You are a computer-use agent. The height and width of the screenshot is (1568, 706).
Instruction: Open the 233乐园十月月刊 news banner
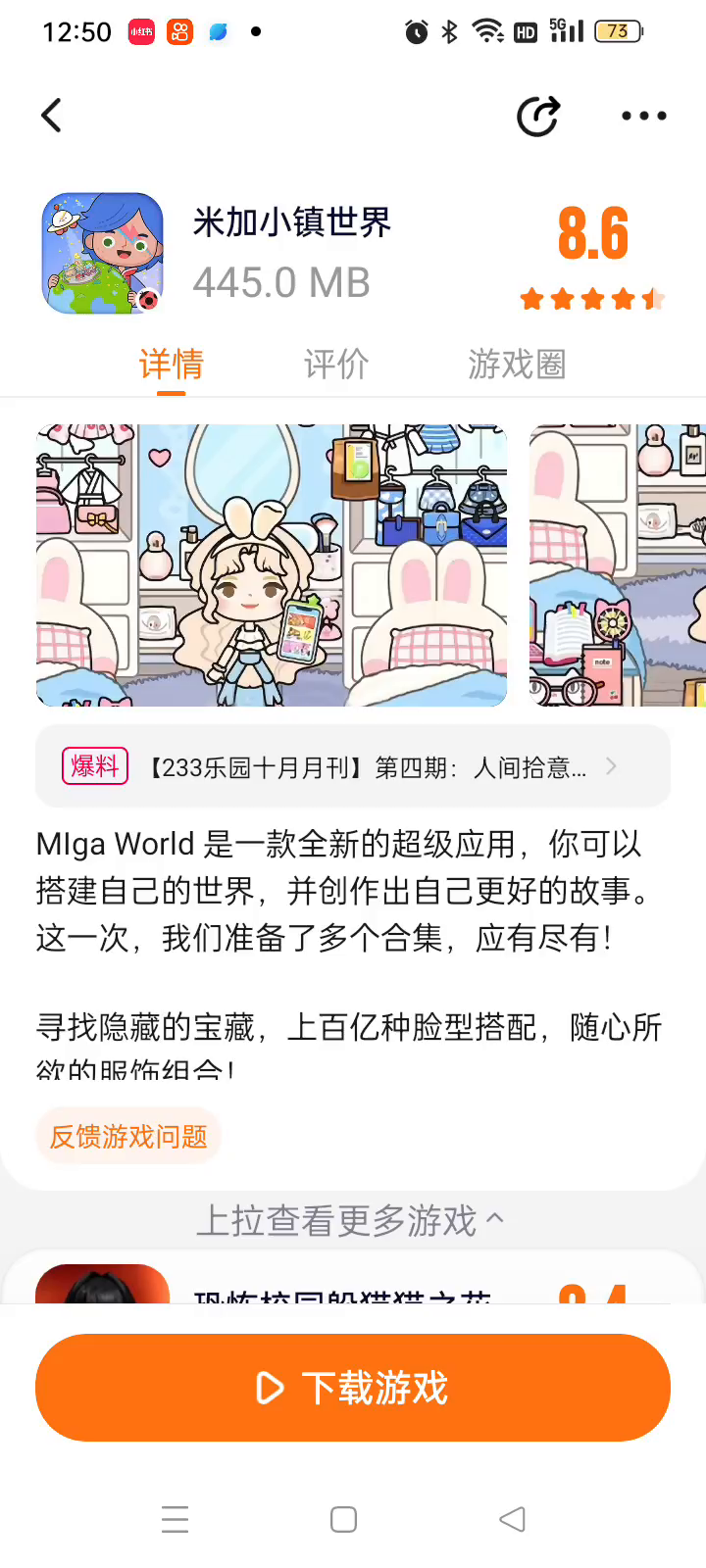tap(353, 766)
